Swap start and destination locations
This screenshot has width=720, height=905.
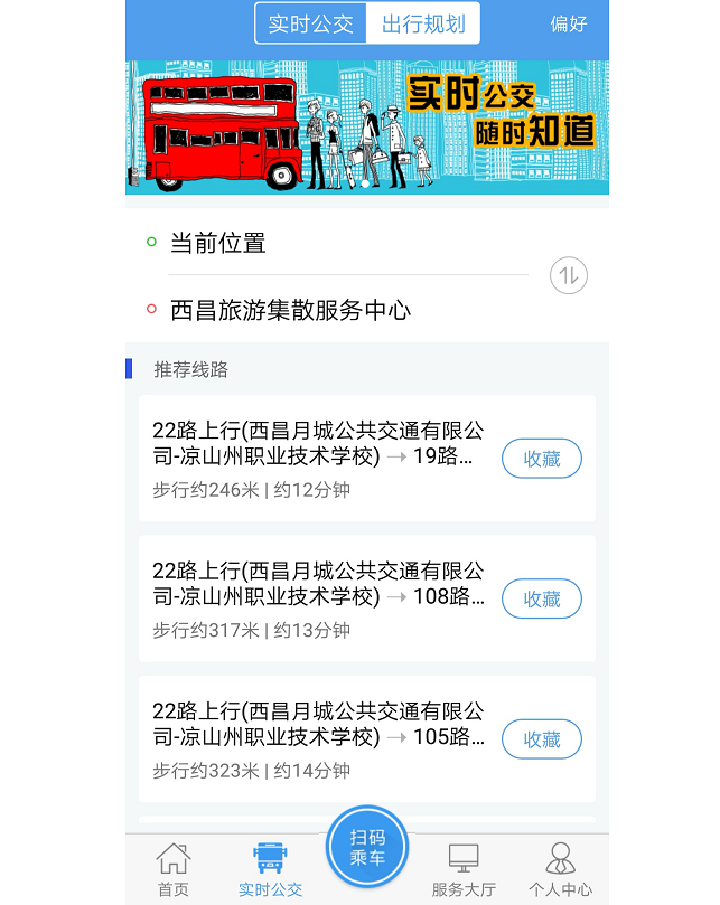click(569, 276)
